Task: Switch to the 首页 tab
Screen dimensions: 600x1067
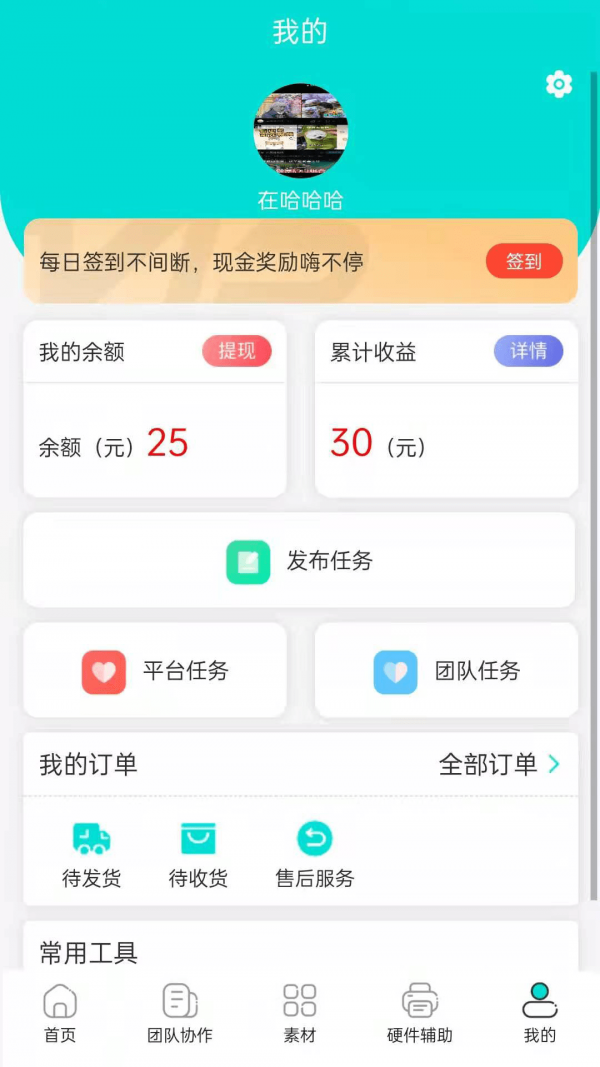Action: tap(60, 1013)
